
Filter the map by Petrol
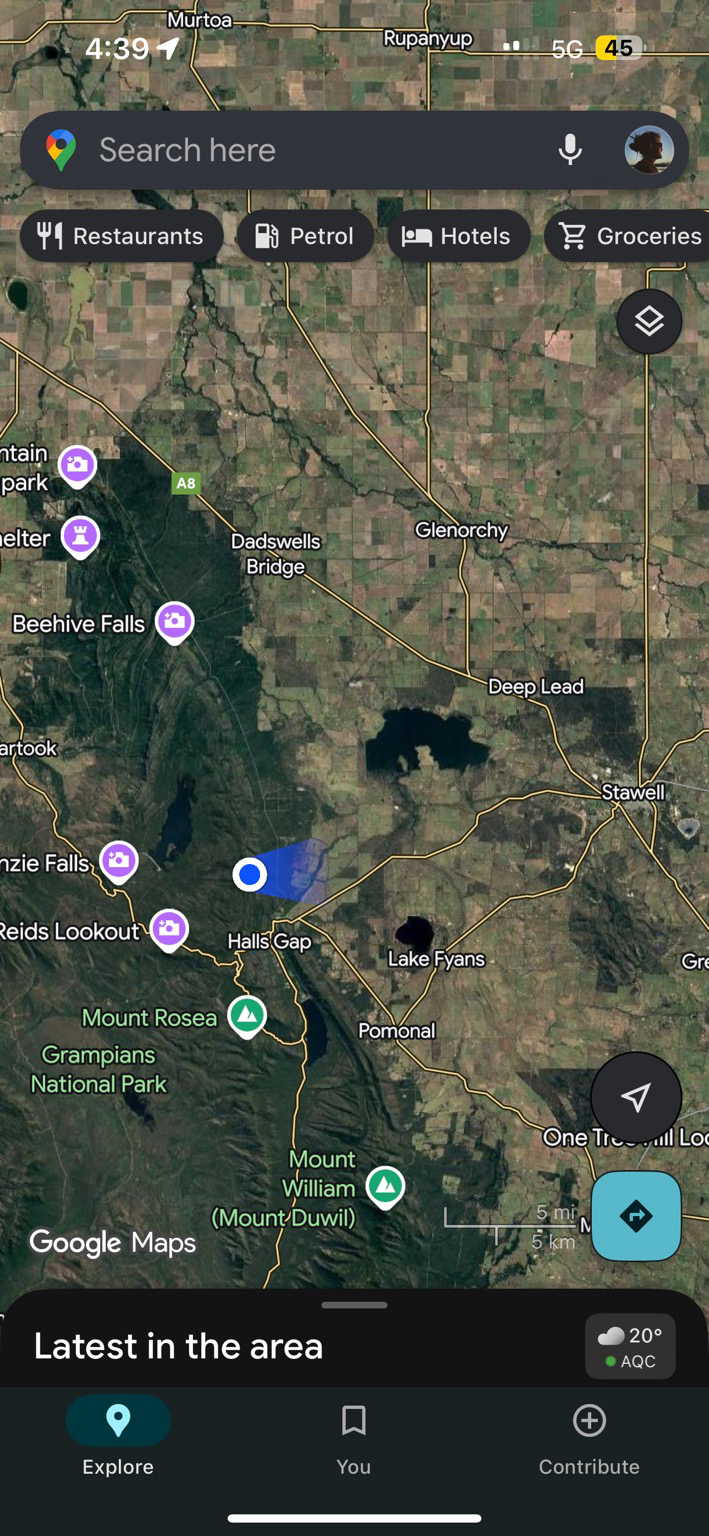click(x=305, y=236)
